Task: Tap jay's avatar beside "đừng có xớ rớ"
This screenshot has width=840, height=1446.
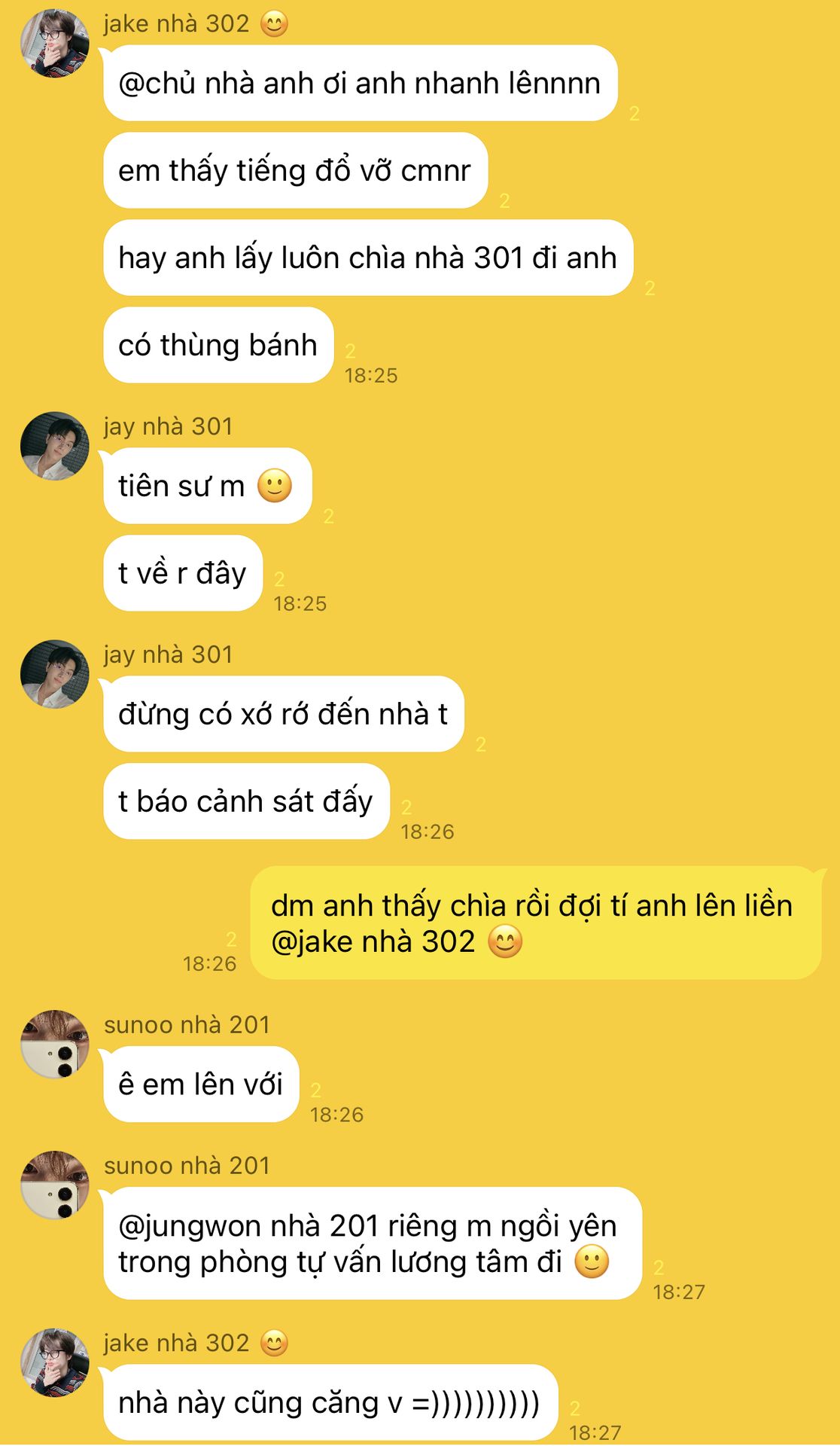Action: 54,674
